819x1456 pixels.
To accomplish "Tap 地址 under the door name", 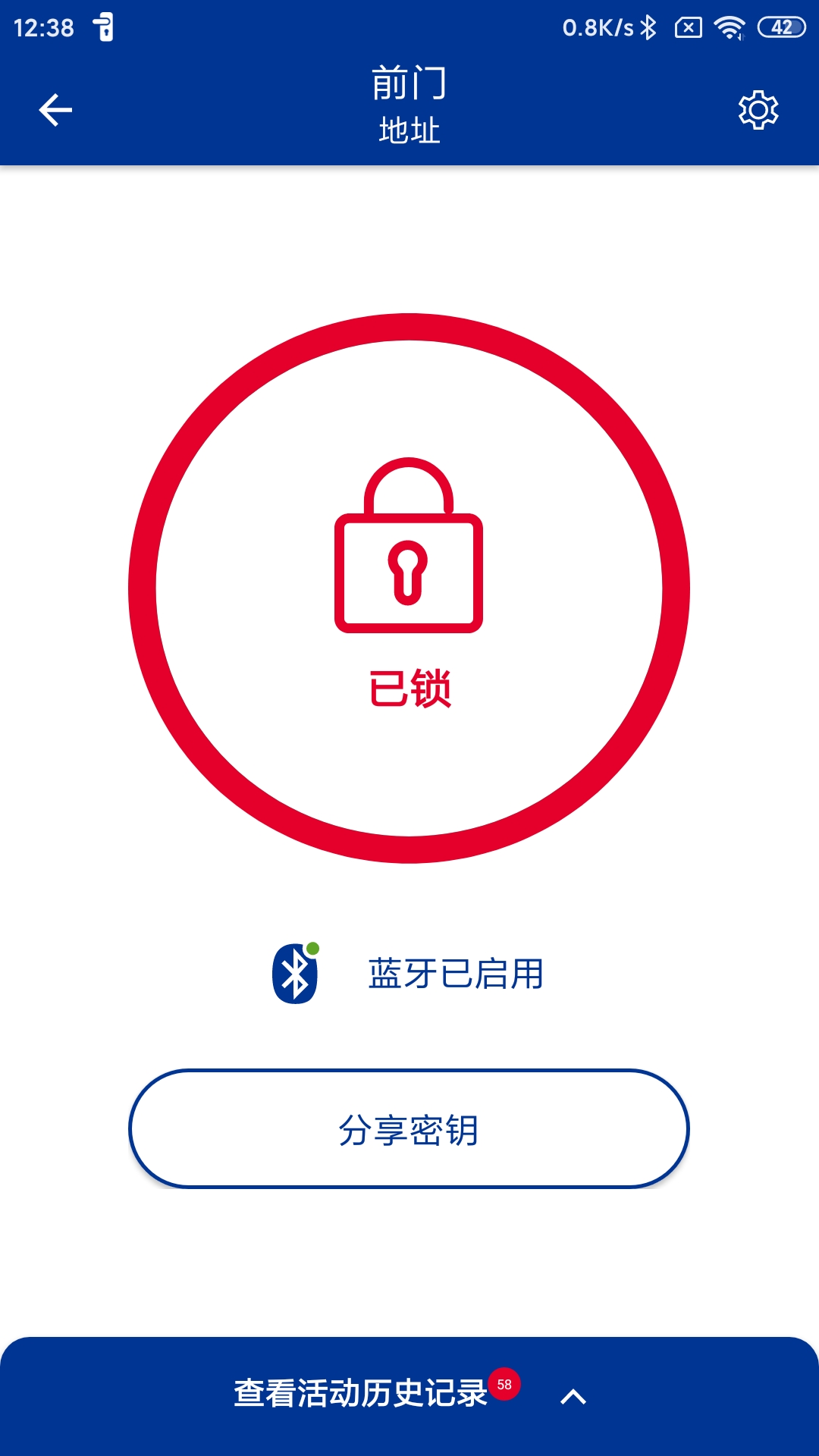I will tap(409, 130).
